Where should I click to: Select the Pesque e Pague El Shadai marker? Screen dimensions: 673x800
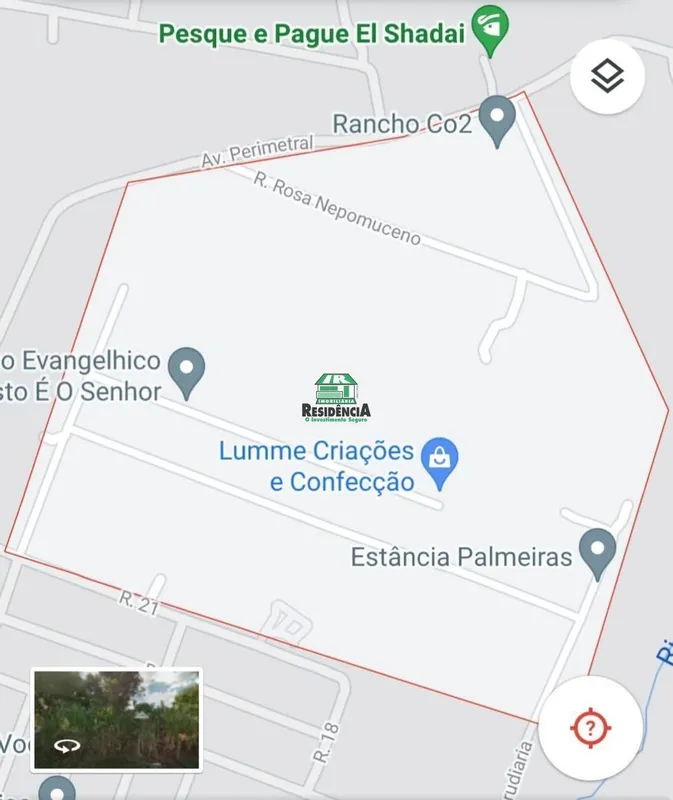[x=489, y=32]
